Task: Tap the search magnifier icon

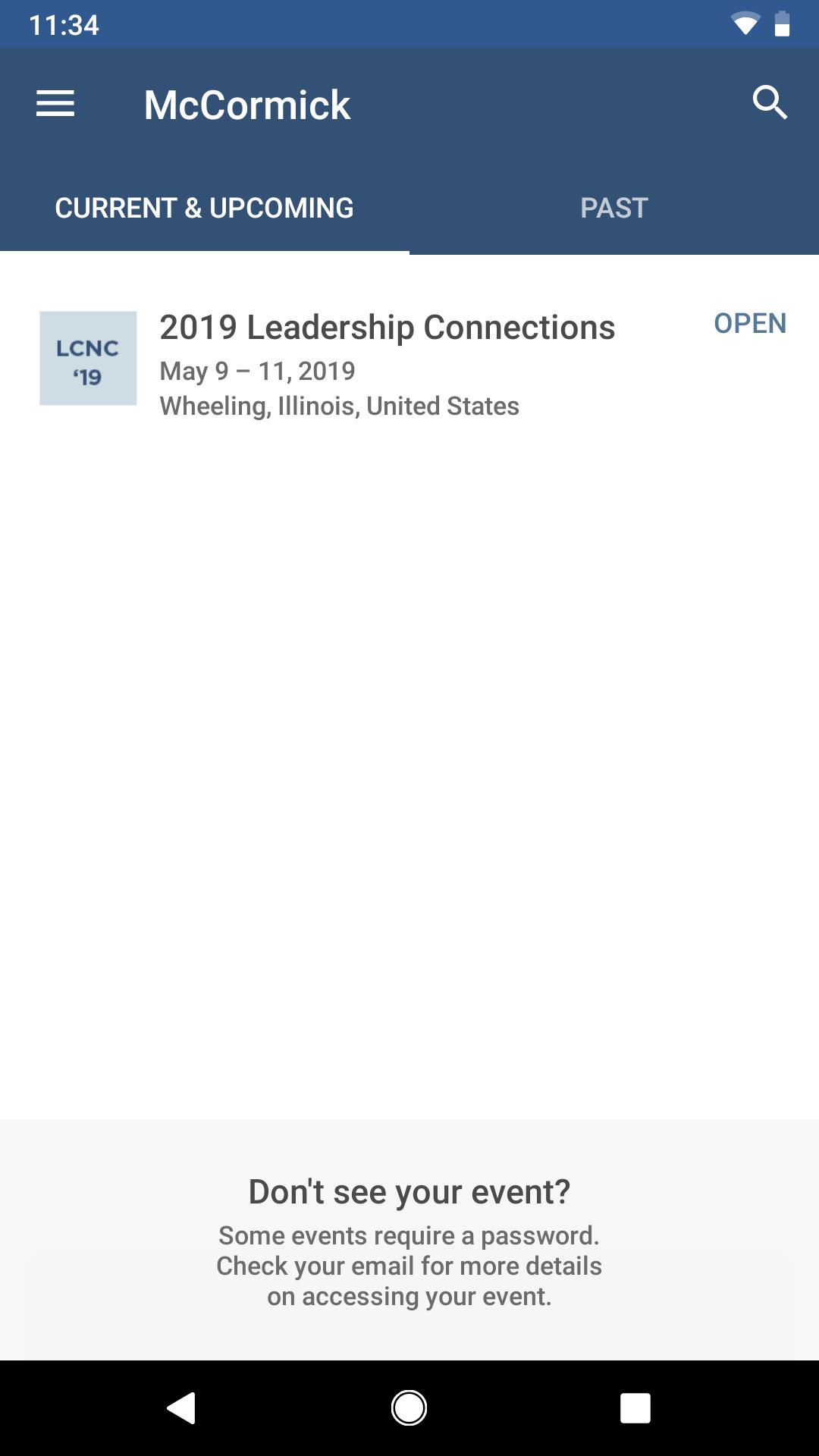Action: pos(770,103)
